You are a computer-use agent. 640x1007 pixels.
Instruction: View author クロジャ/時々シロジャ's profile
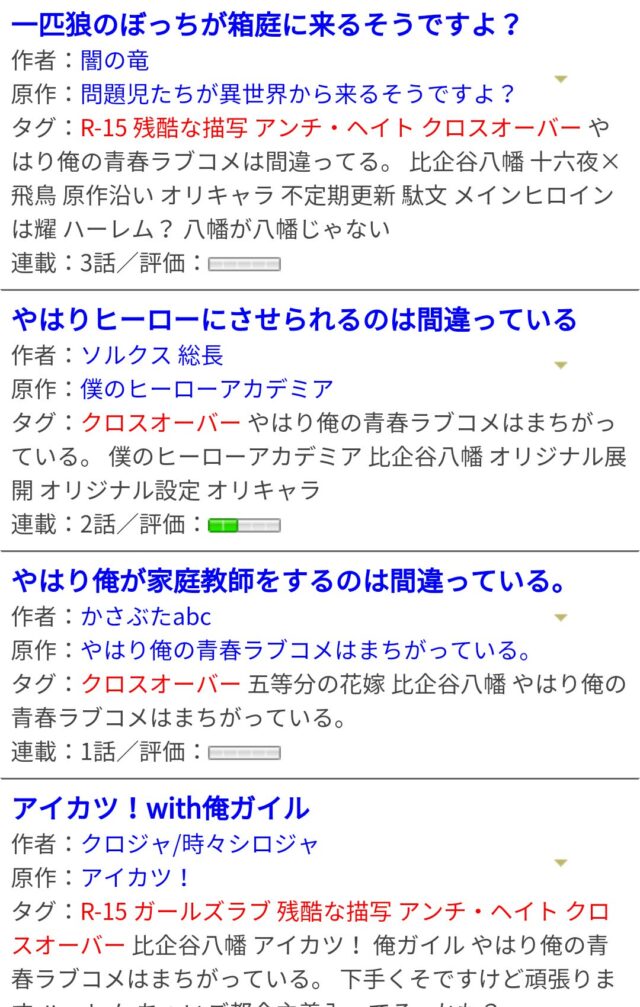[x=200, y=843]
